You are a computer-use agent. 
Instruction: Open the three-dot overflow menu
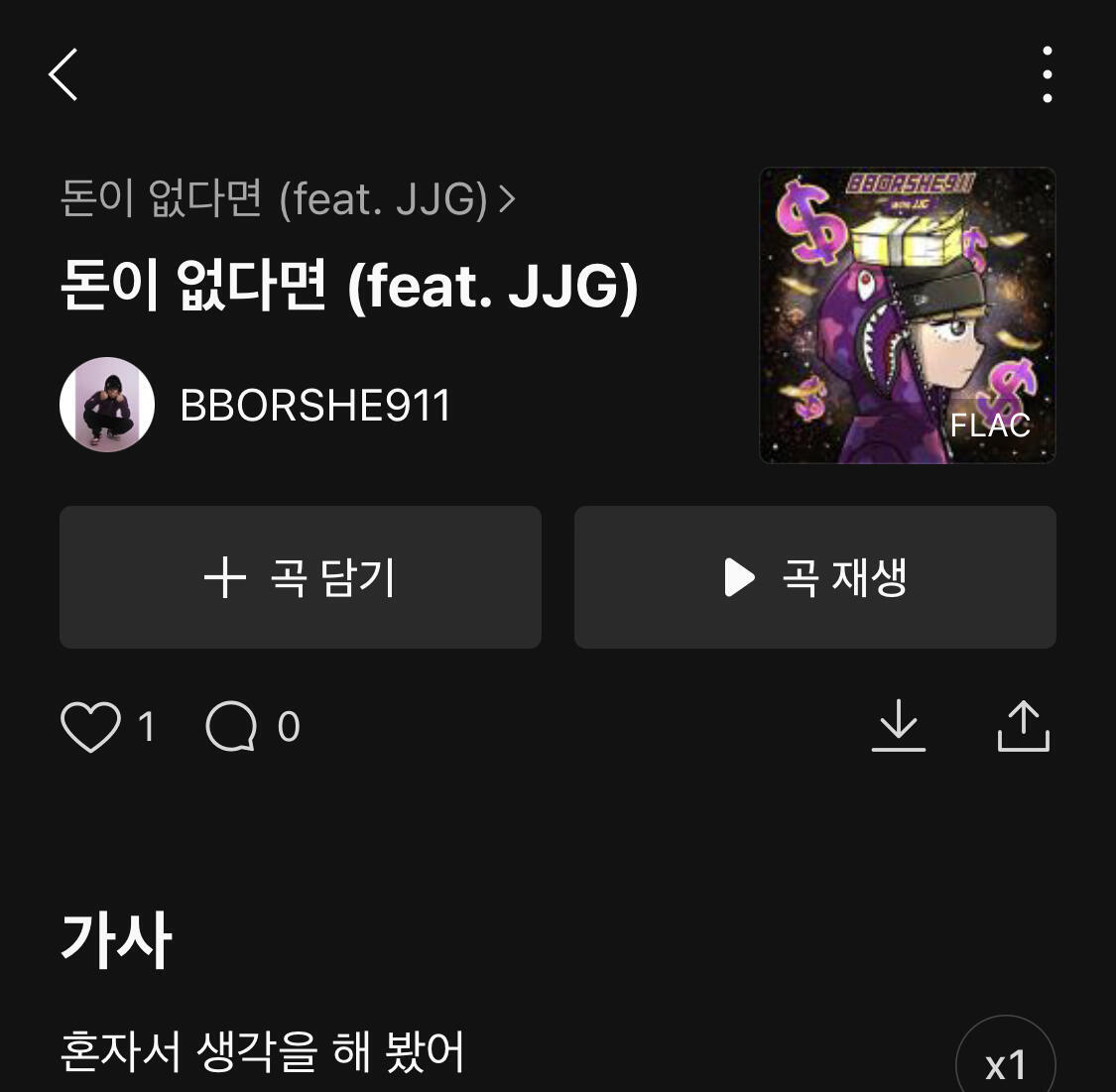[x=1048, y=74]
